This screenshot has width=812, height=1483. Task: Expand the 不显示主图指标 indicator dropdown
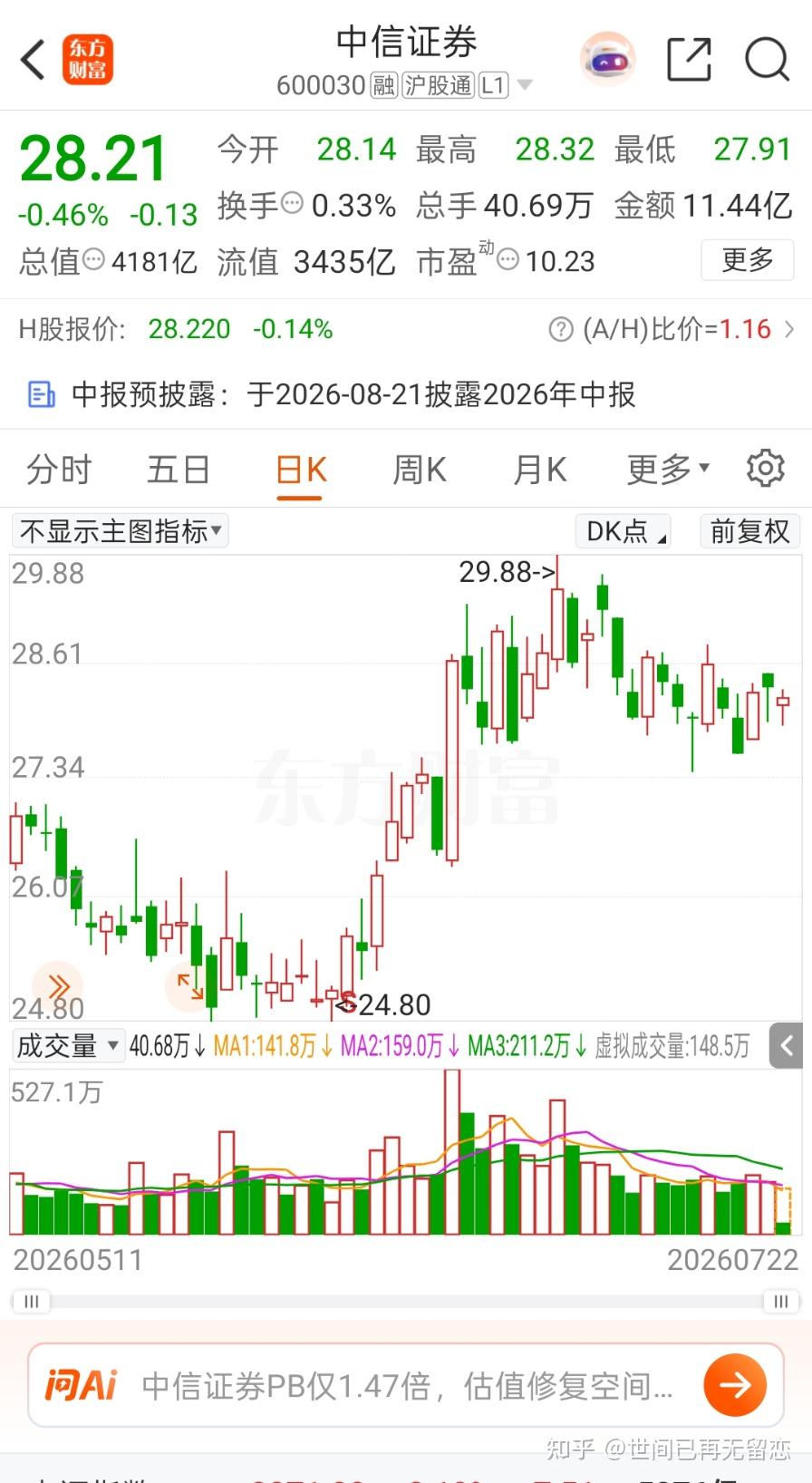pos(120,531)
